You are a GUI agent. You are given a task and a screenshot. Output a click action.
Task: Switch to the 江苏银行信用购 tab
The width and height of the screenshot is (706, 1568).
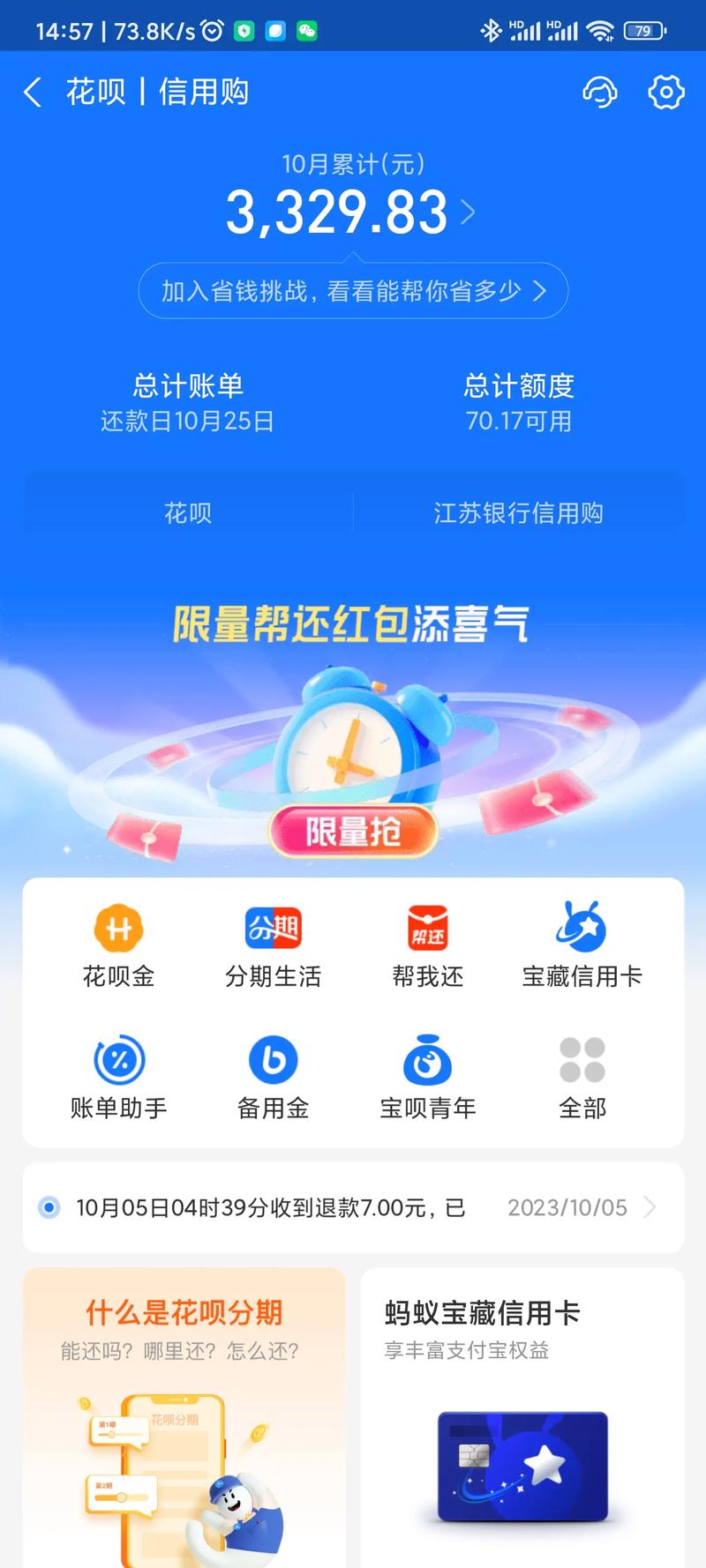(518, 513)
